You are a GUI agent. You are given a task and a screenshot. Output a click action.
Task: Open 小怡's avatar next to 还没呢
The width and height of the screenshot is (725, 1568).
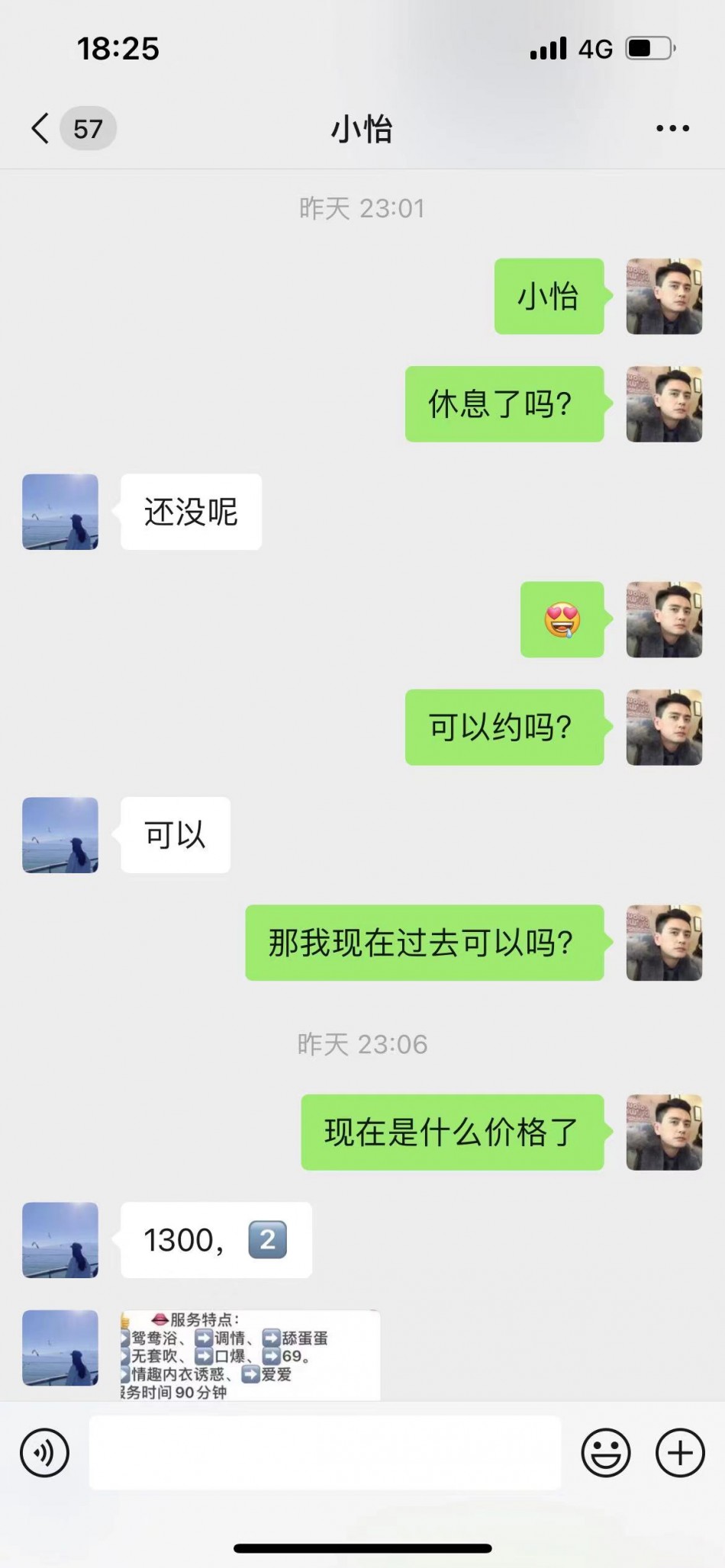(x=60, y=512)
